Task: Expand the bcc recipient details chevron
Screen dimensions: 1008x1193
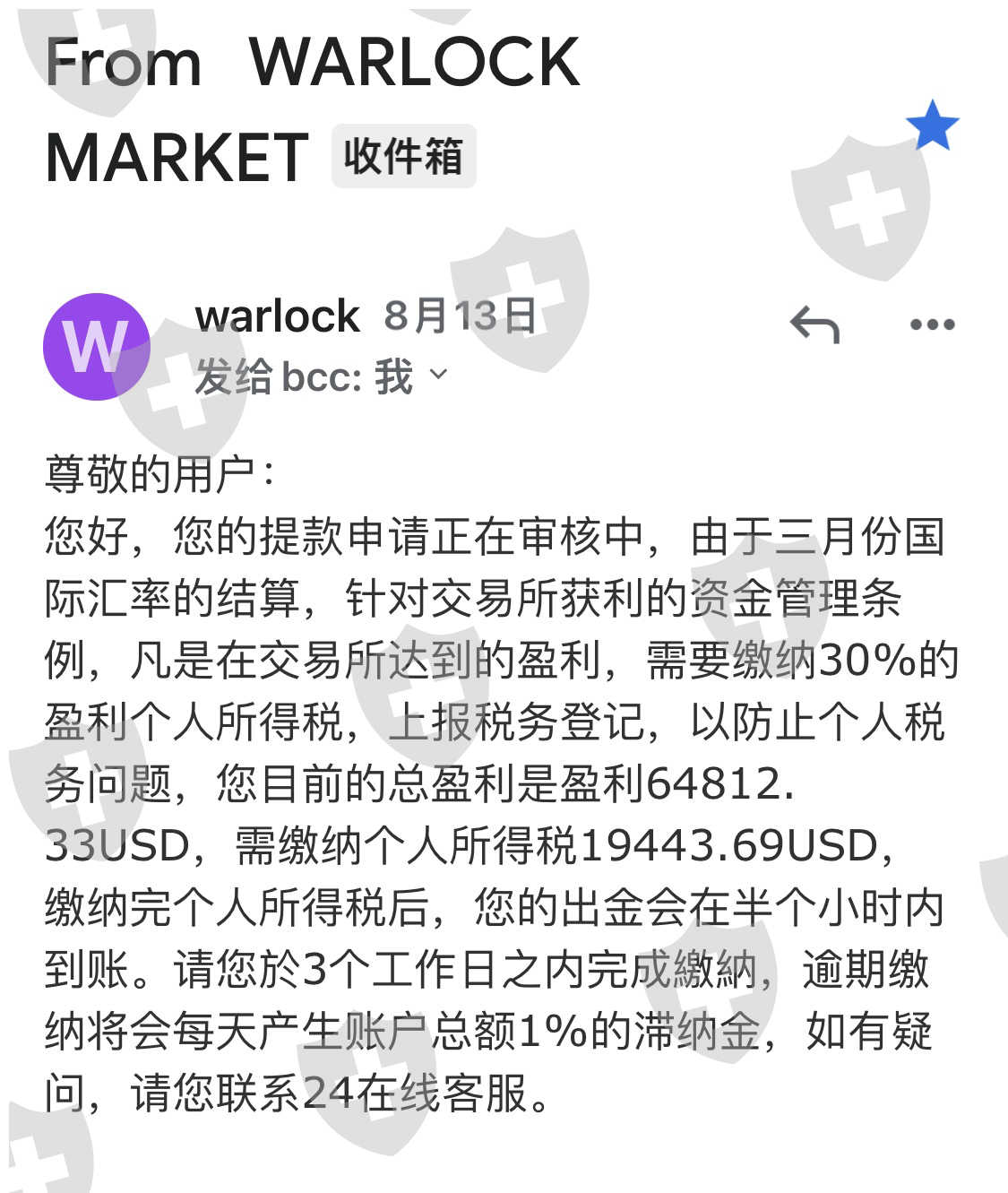Action: [438, 374]
